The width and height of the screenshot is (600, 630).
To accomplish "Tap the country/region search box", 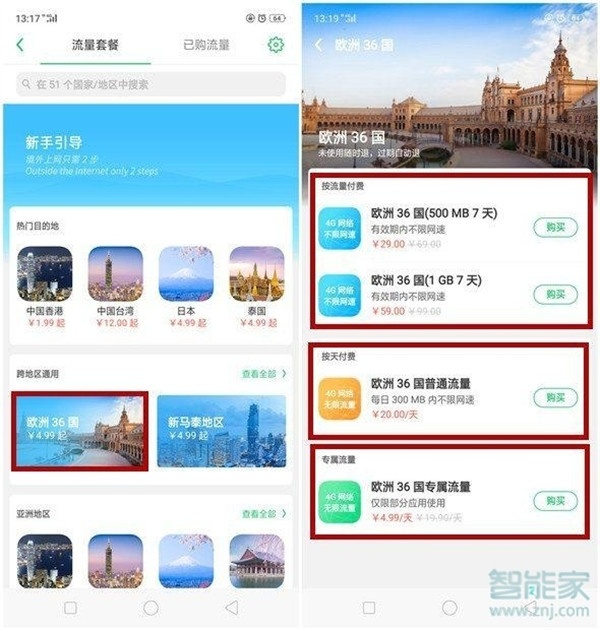I will coord(150,85).
